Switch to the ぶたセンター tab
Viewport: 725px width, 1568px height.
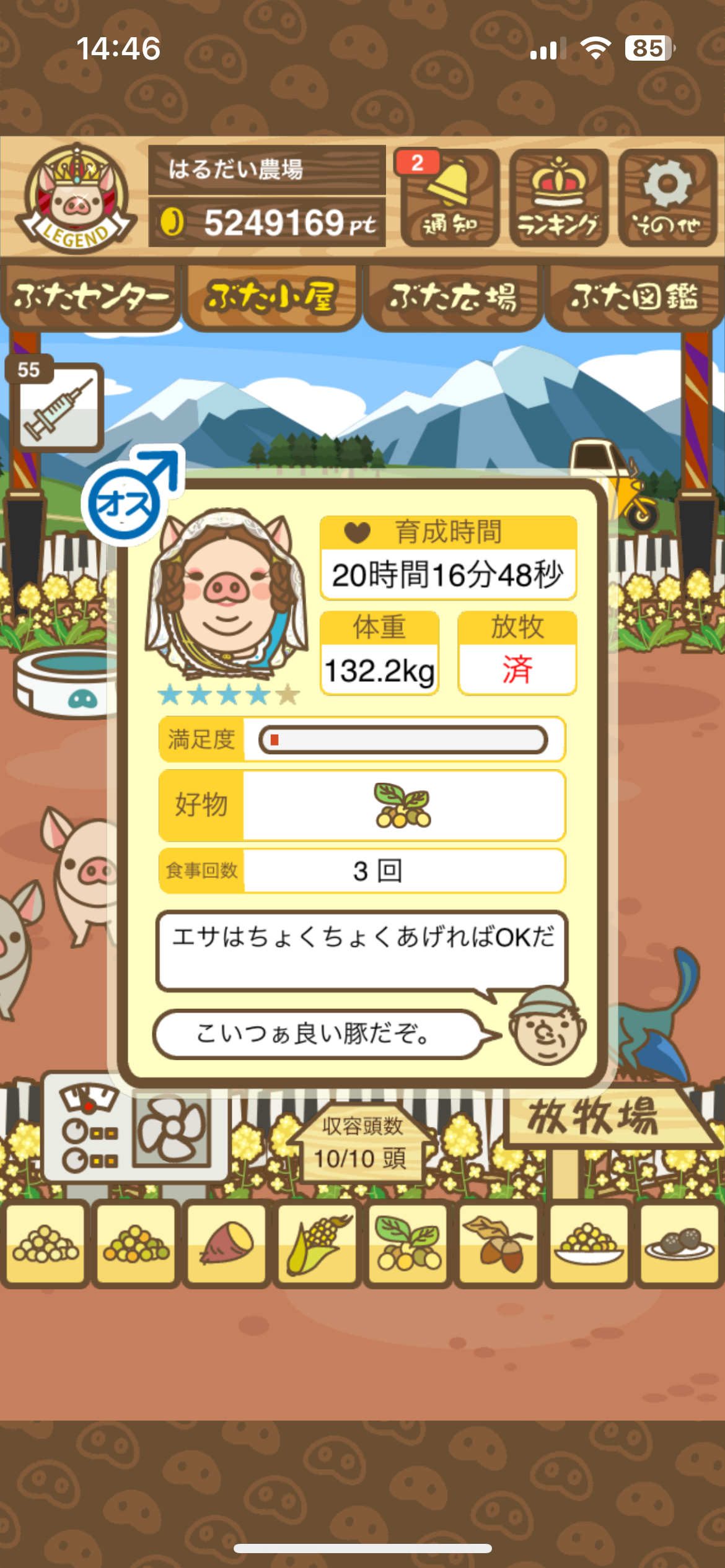pyautogui.click(x=90, y=297)
